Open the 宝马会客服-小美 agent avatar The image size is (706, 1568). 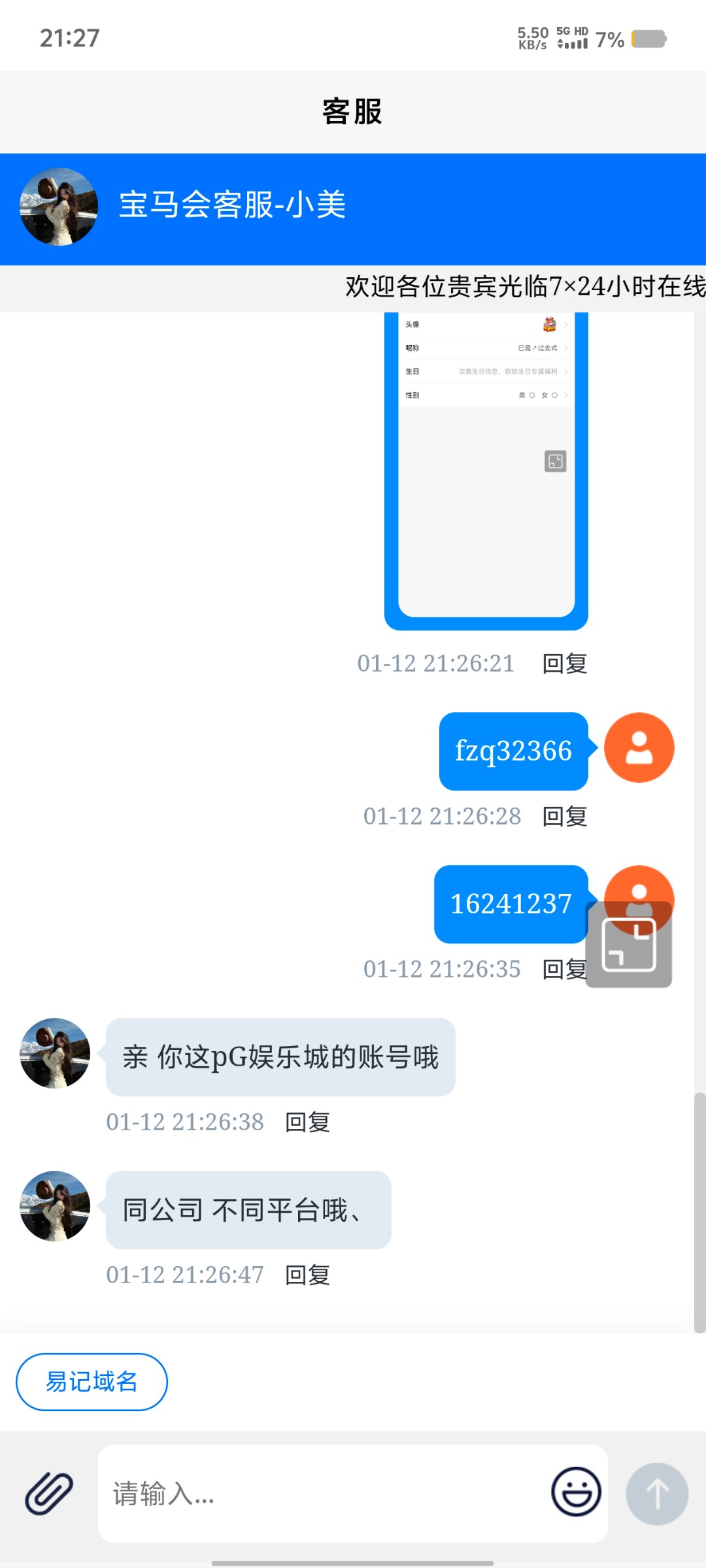click(59, 207)
